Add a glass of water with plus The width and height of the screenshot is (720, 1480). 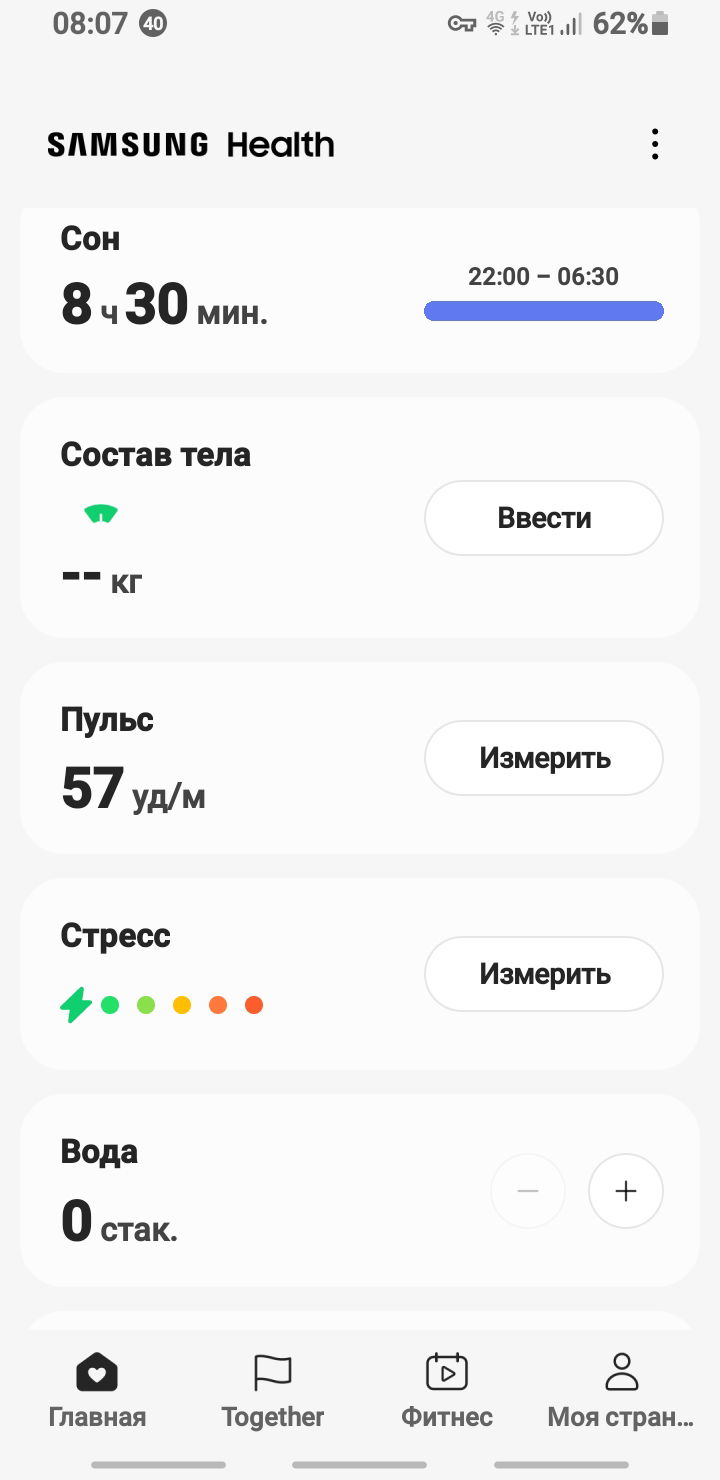626,1191
